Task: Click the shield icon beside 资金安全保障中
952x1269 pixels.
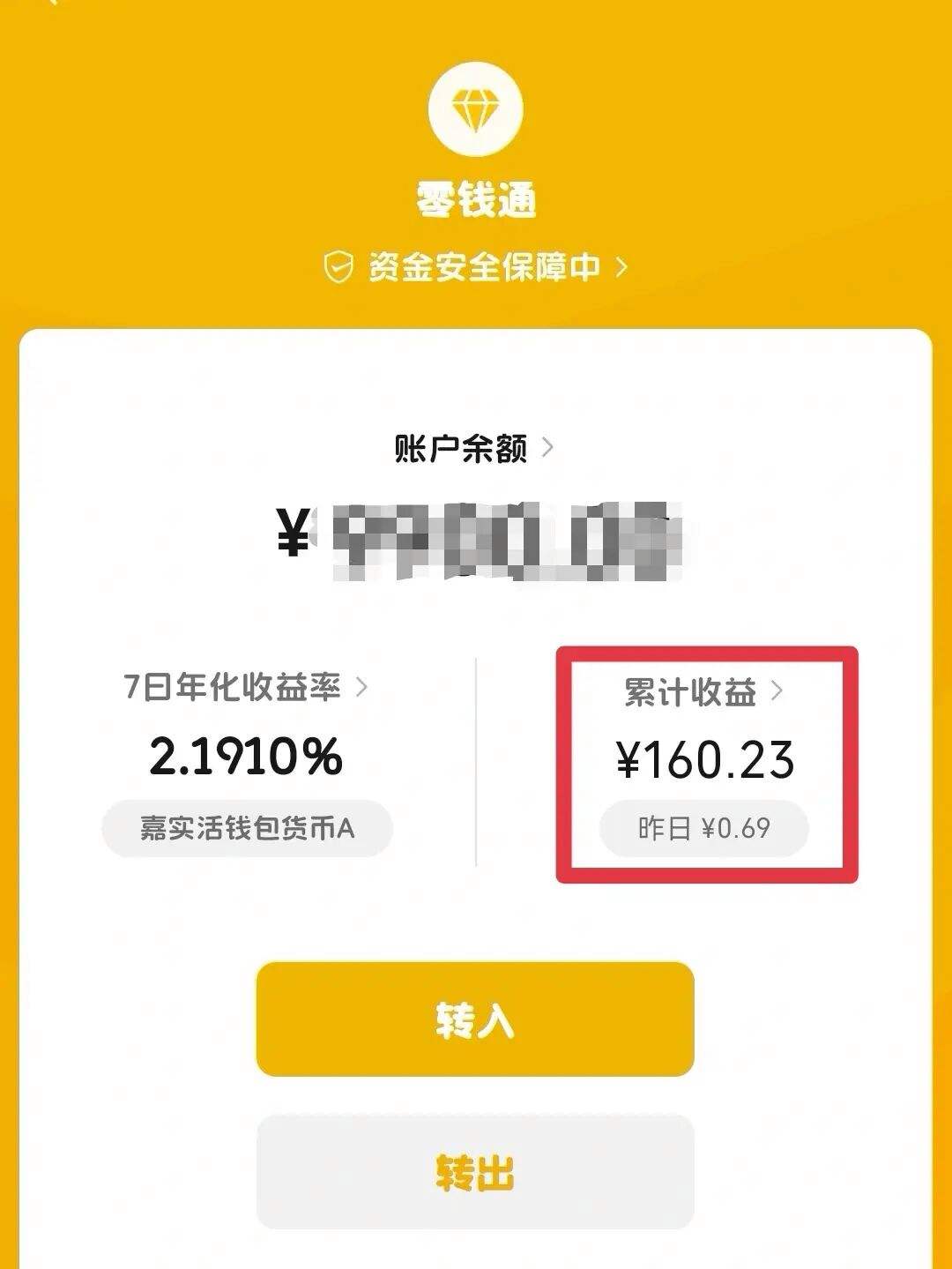Action: point(338,263)
